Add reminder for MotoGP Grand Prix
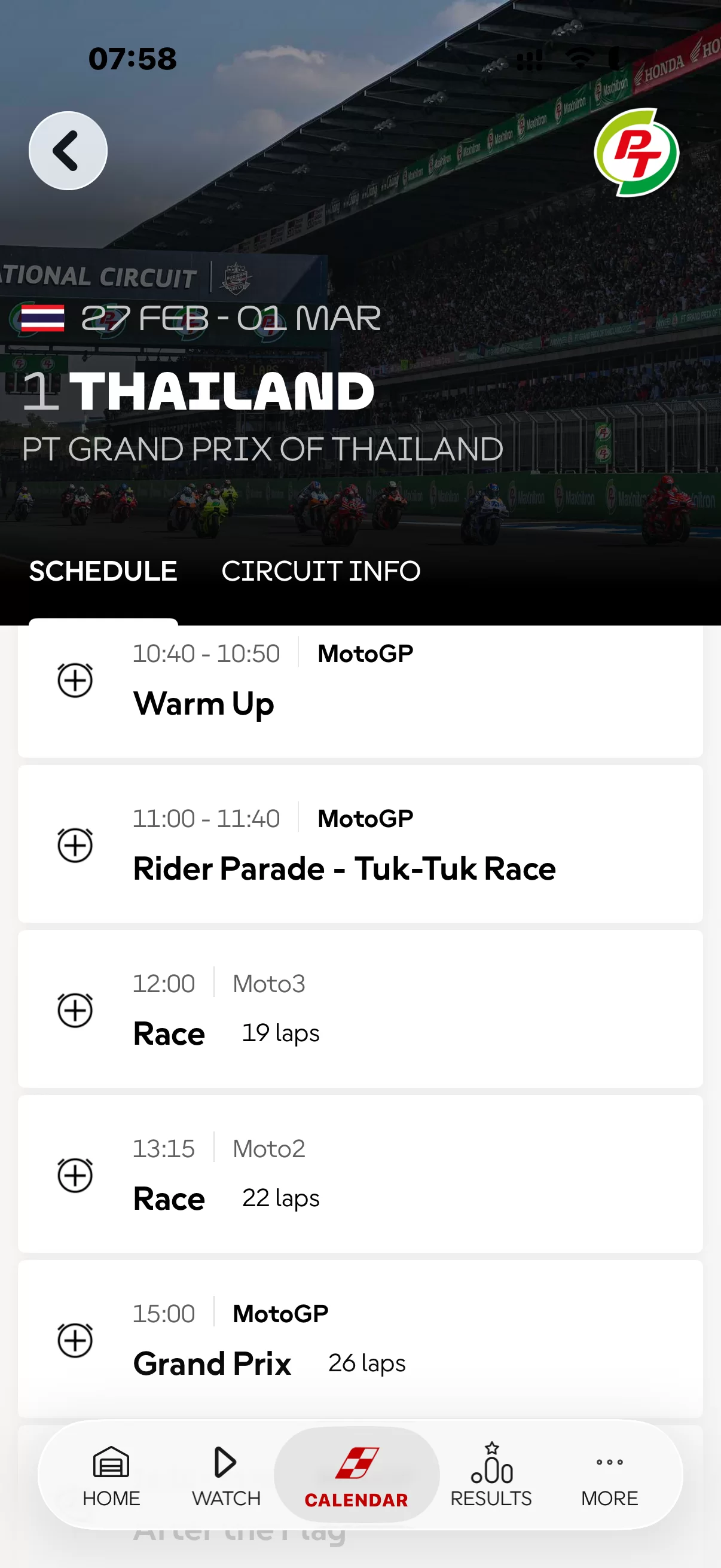The image size is (721, 1568). [x=75, y=1340]
